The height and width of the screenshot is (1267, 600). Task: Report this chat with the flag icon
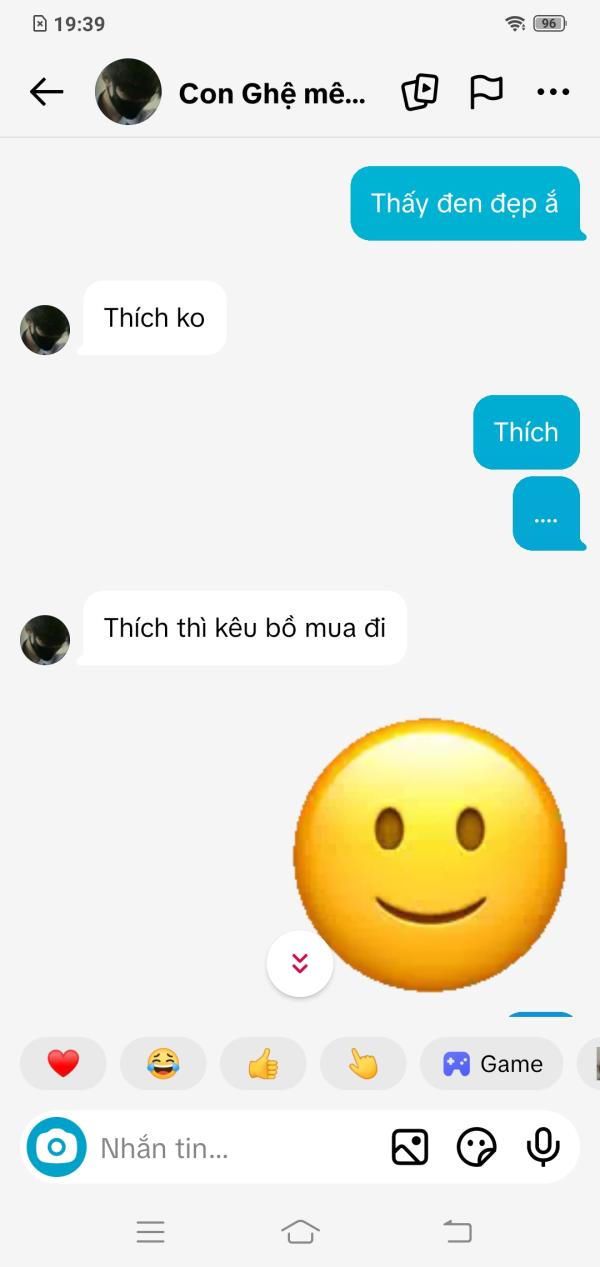click(486, 92)
